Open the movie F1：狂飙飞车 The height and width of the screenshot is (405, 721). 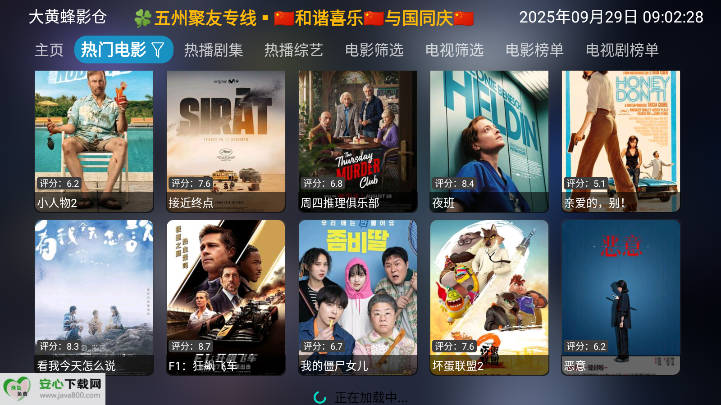225,295
